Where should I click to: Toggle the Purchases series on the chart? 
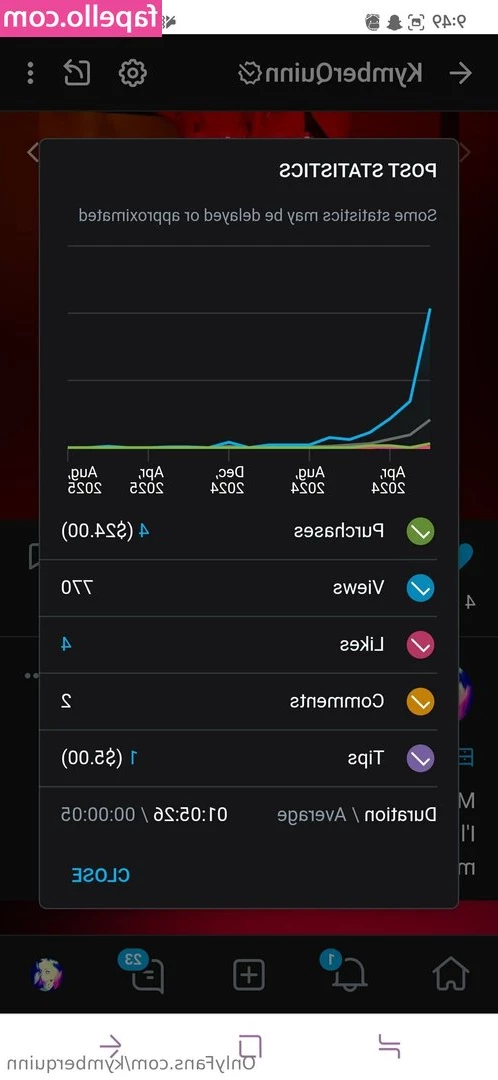point(420,532)
